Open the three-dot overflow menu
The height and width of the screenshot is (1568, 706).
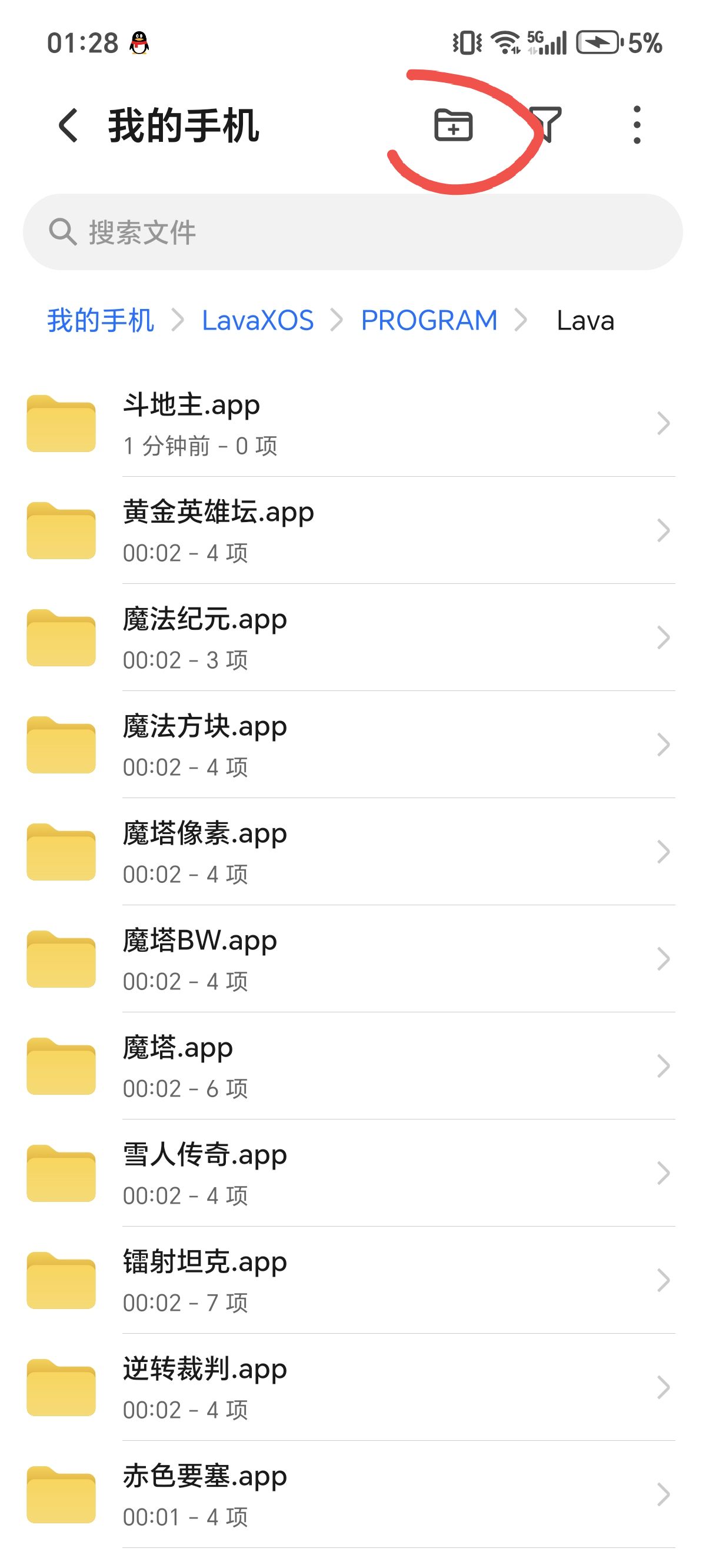(636, 125)
